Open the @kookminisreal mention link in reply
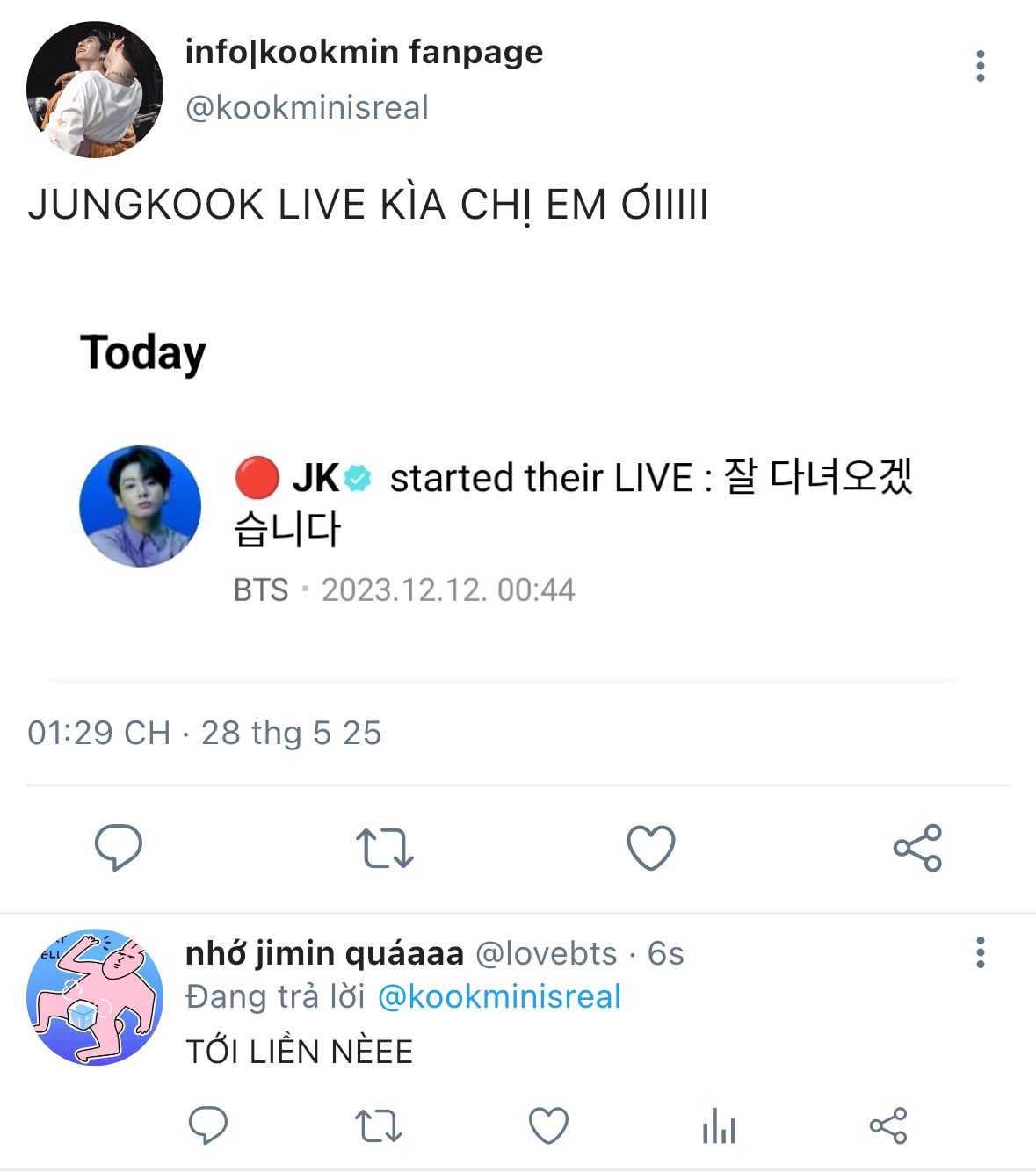The image size is (1036, 1172). [499, 997]
